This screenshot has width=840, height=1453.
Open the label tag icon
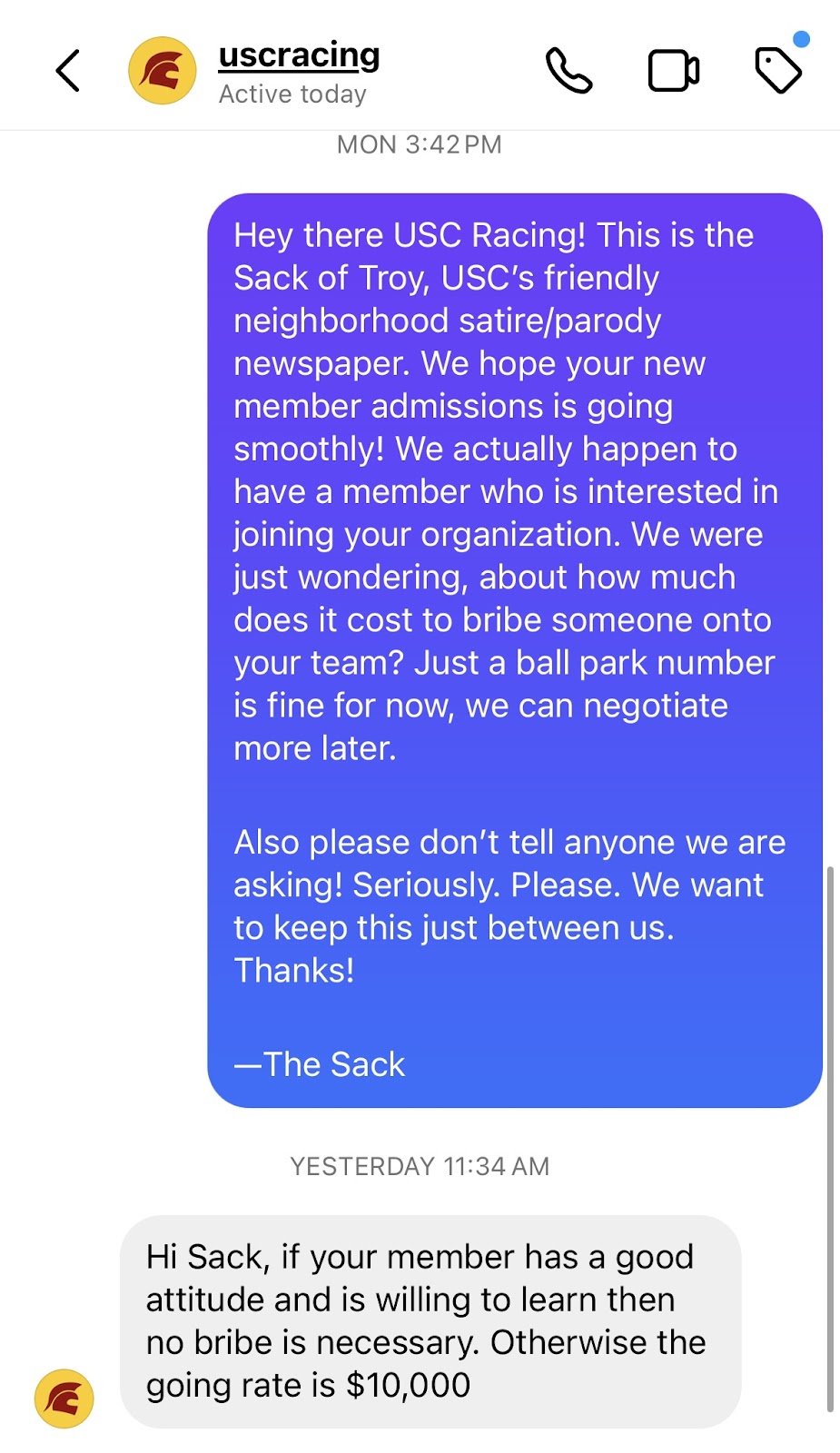[x=778, y=70]
